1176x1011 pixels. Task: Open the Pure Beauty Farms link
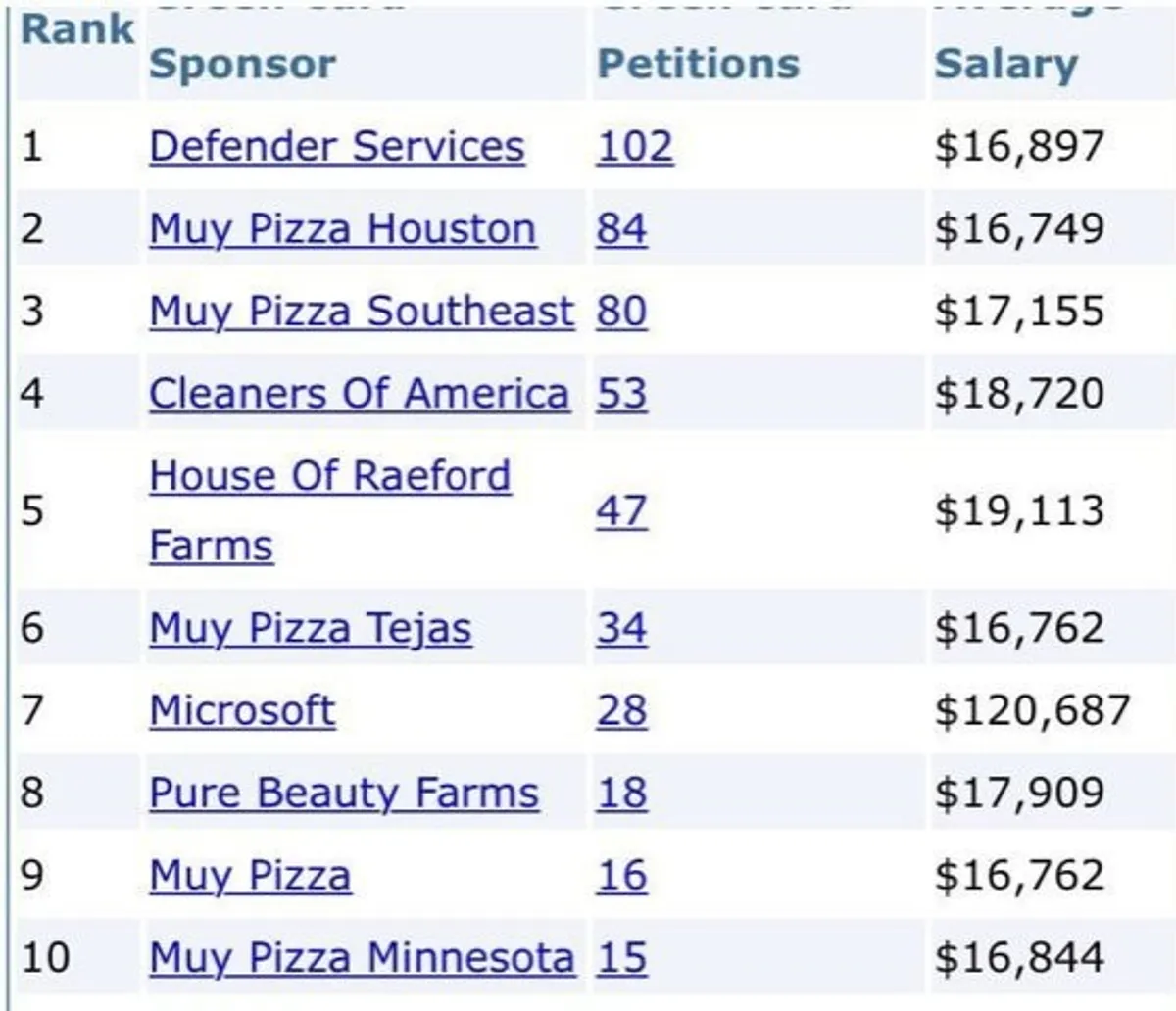click(343, 793)
